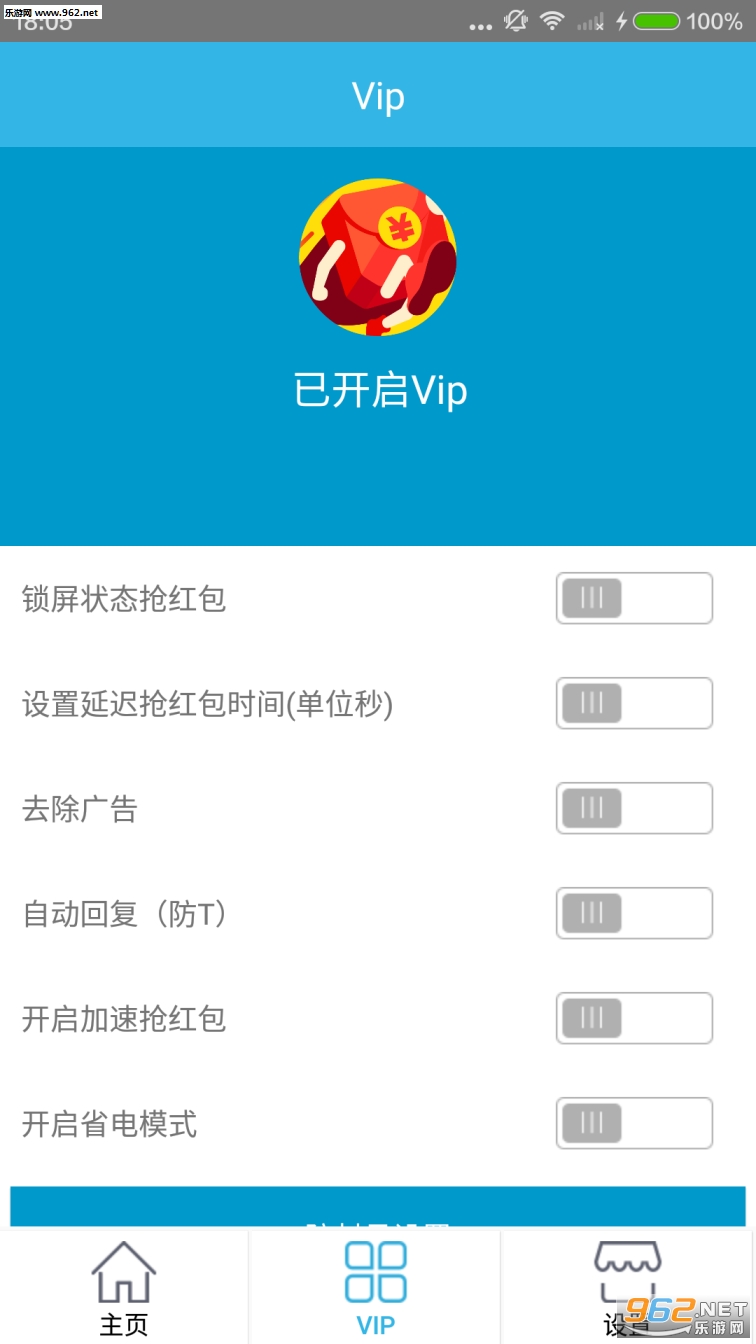Open the 设置 tab

[627, 1288]
